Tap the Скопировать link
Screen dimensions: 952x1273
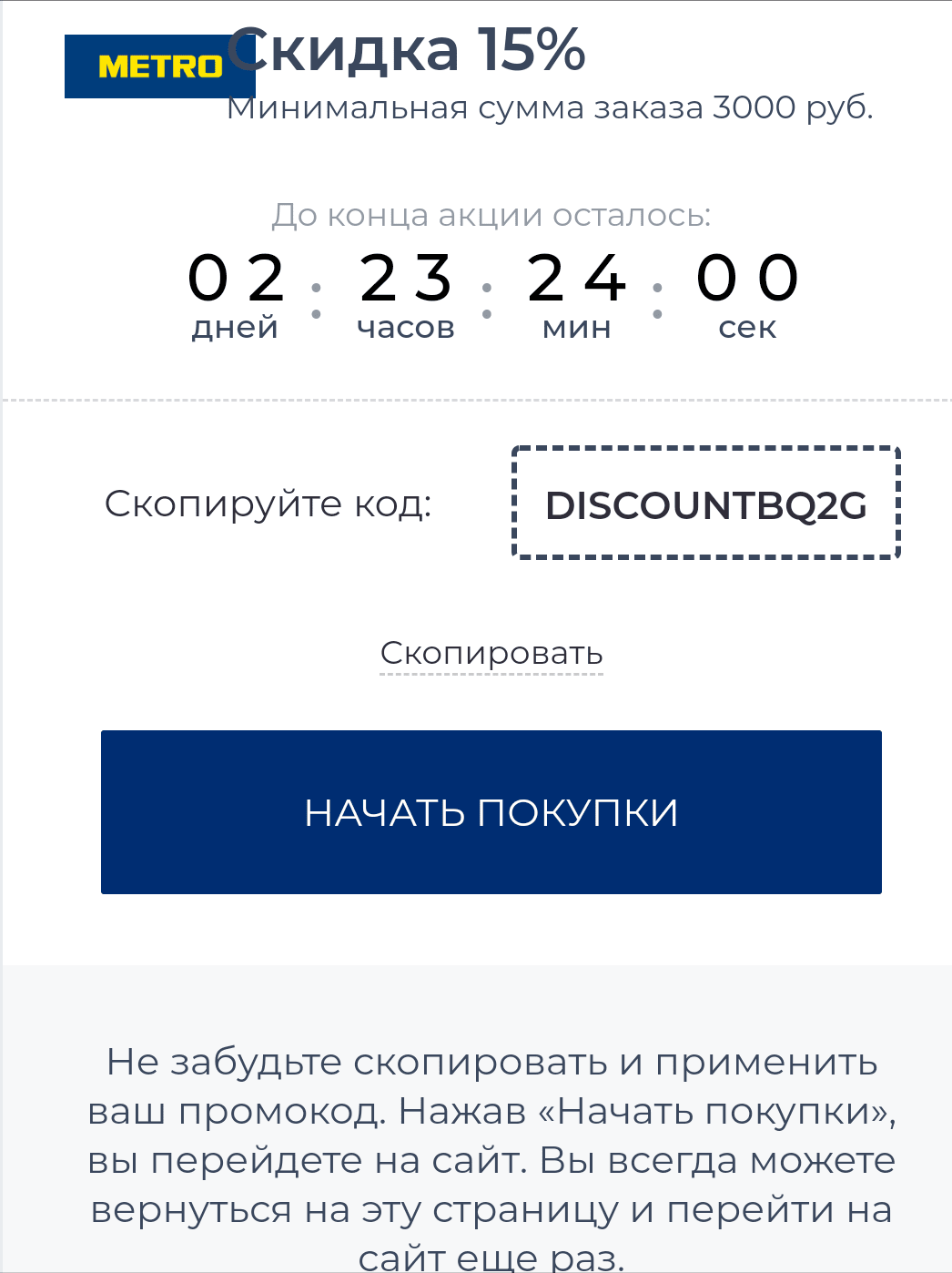click(x=491, y=654)
